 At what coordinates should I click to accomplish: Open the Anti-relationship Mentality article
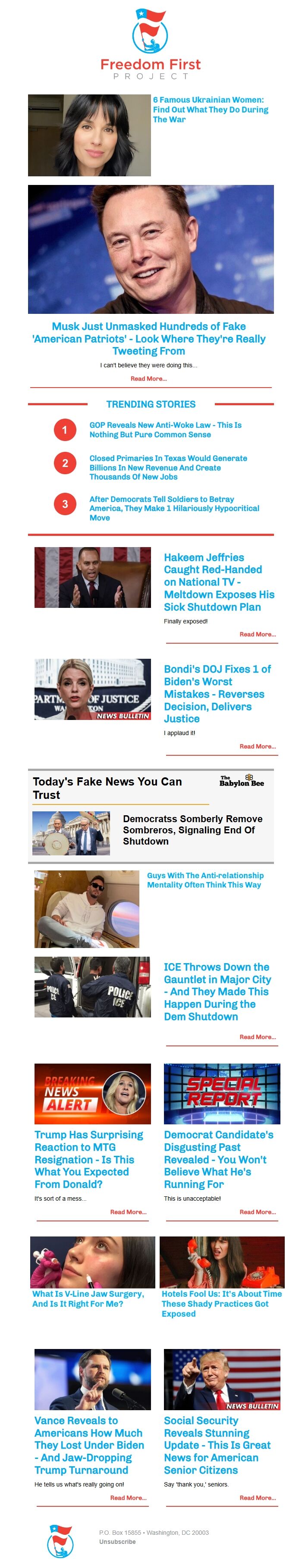point(205,879)
